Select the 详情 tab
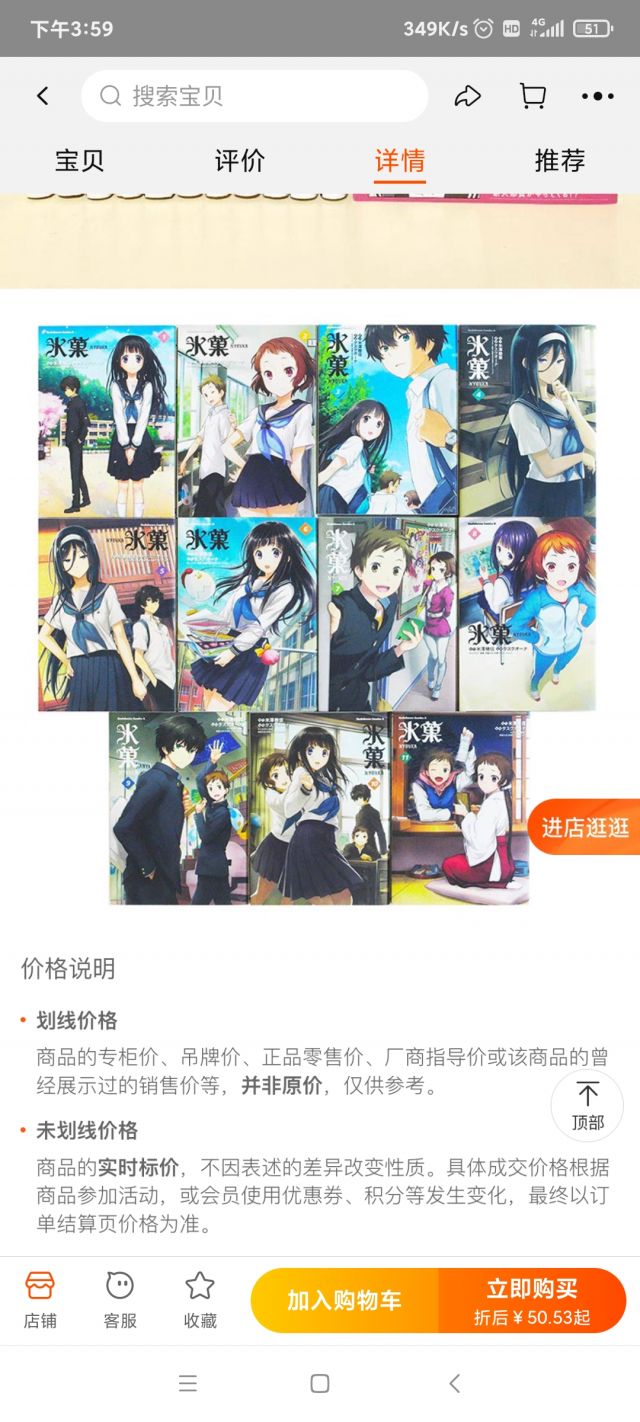This screenshot has height=1422, width=640. 400,161
